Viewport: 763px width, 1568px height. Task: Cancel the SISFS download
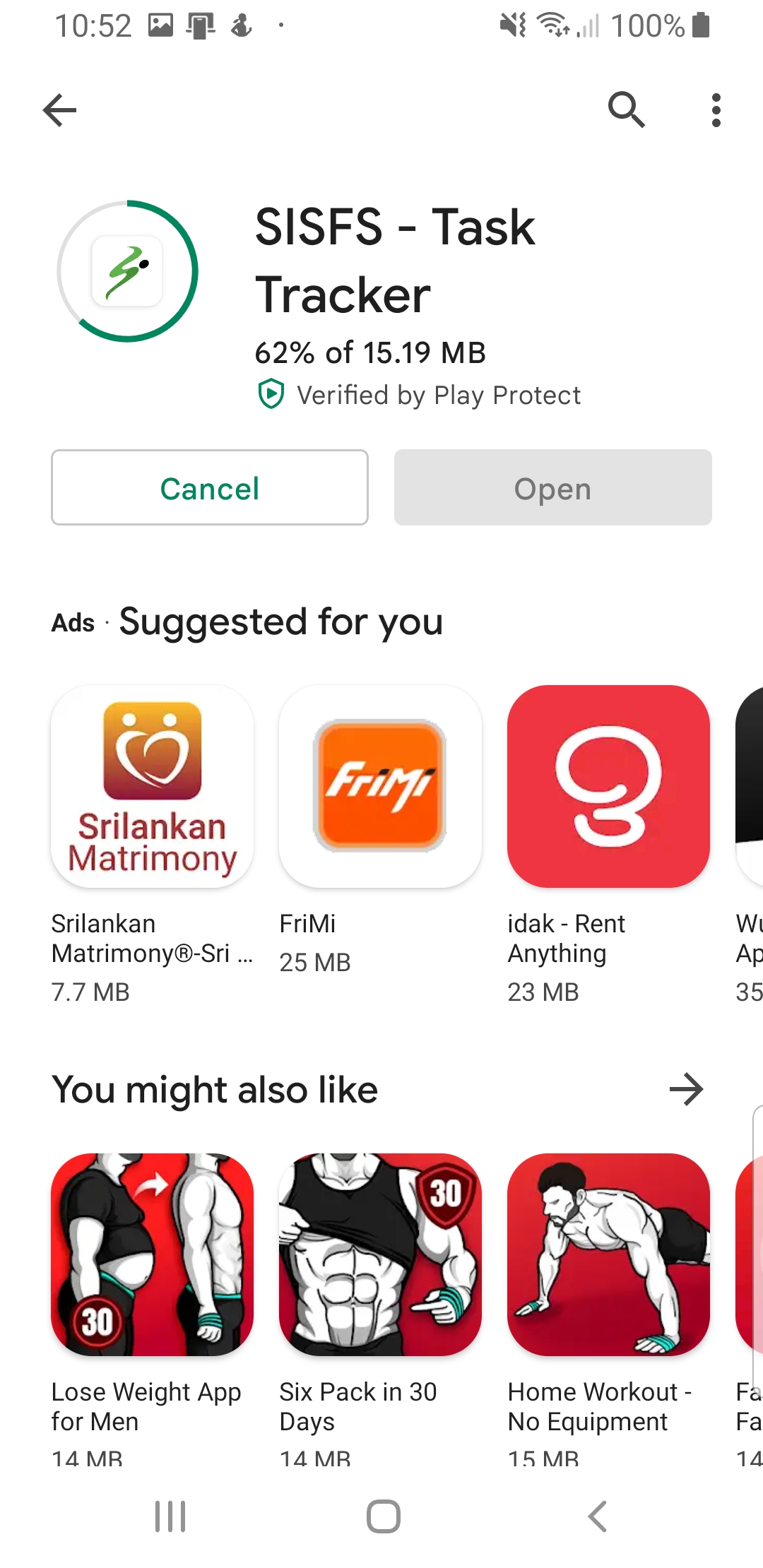pos(210,488)
